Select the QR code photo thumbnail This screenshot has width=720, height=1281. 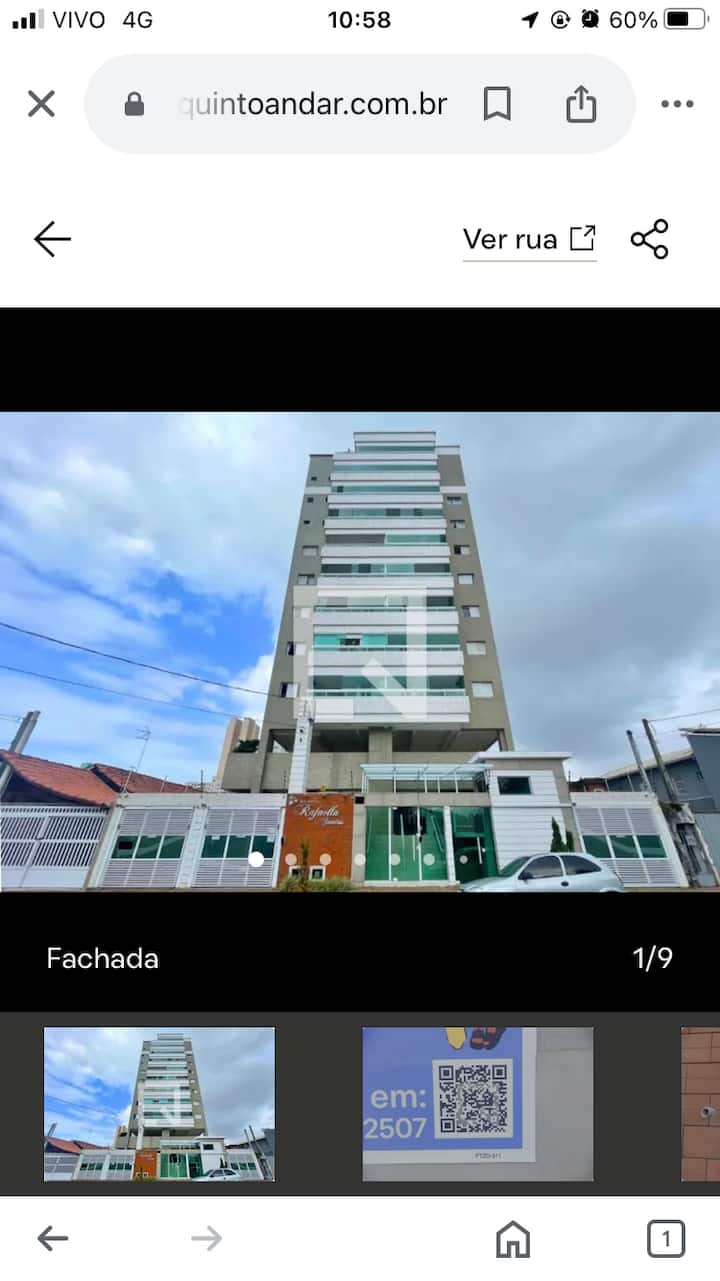[x=477, y=1104]
